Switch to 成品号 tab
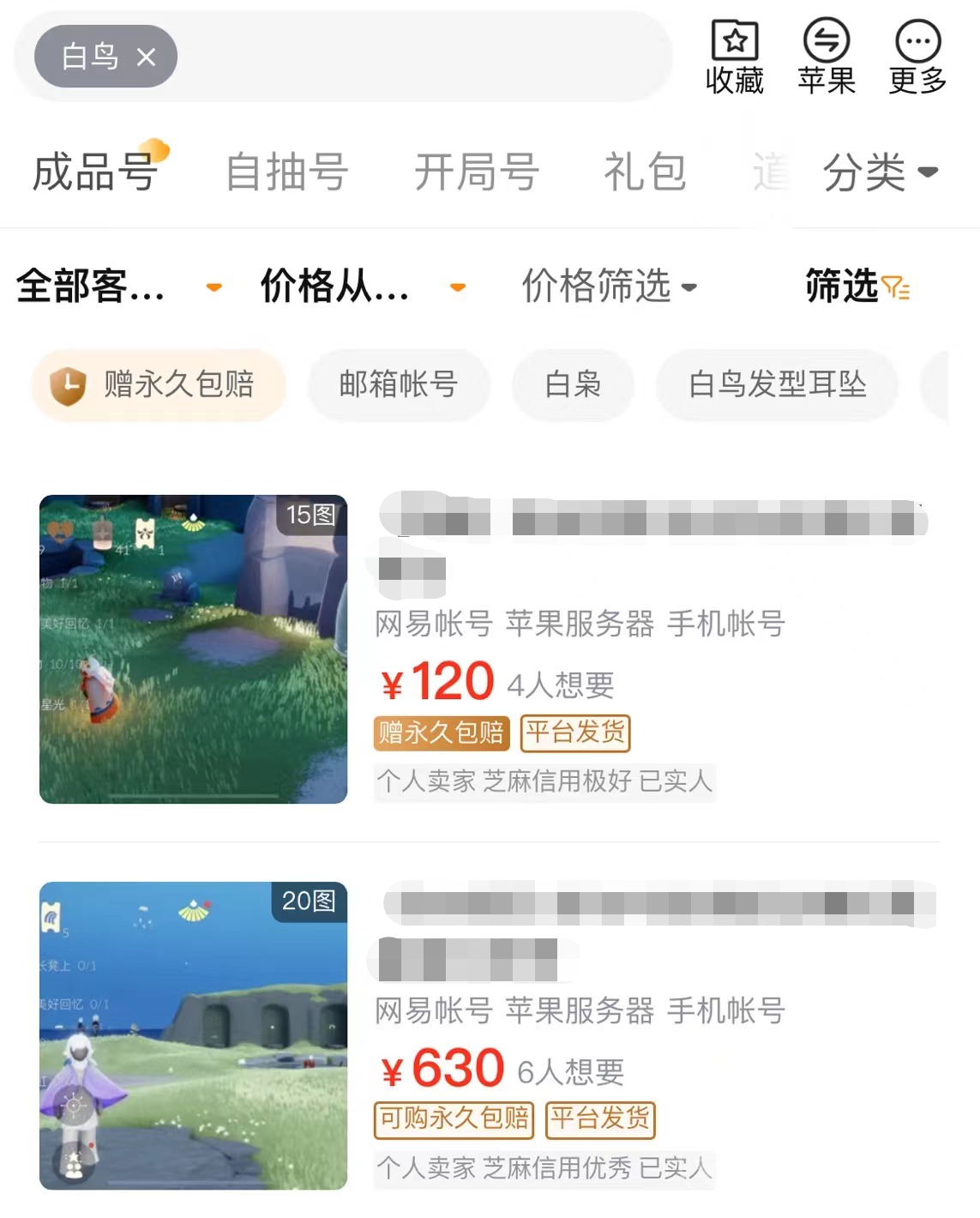This screenshot has height=1218, width=980. click(96, 172)
